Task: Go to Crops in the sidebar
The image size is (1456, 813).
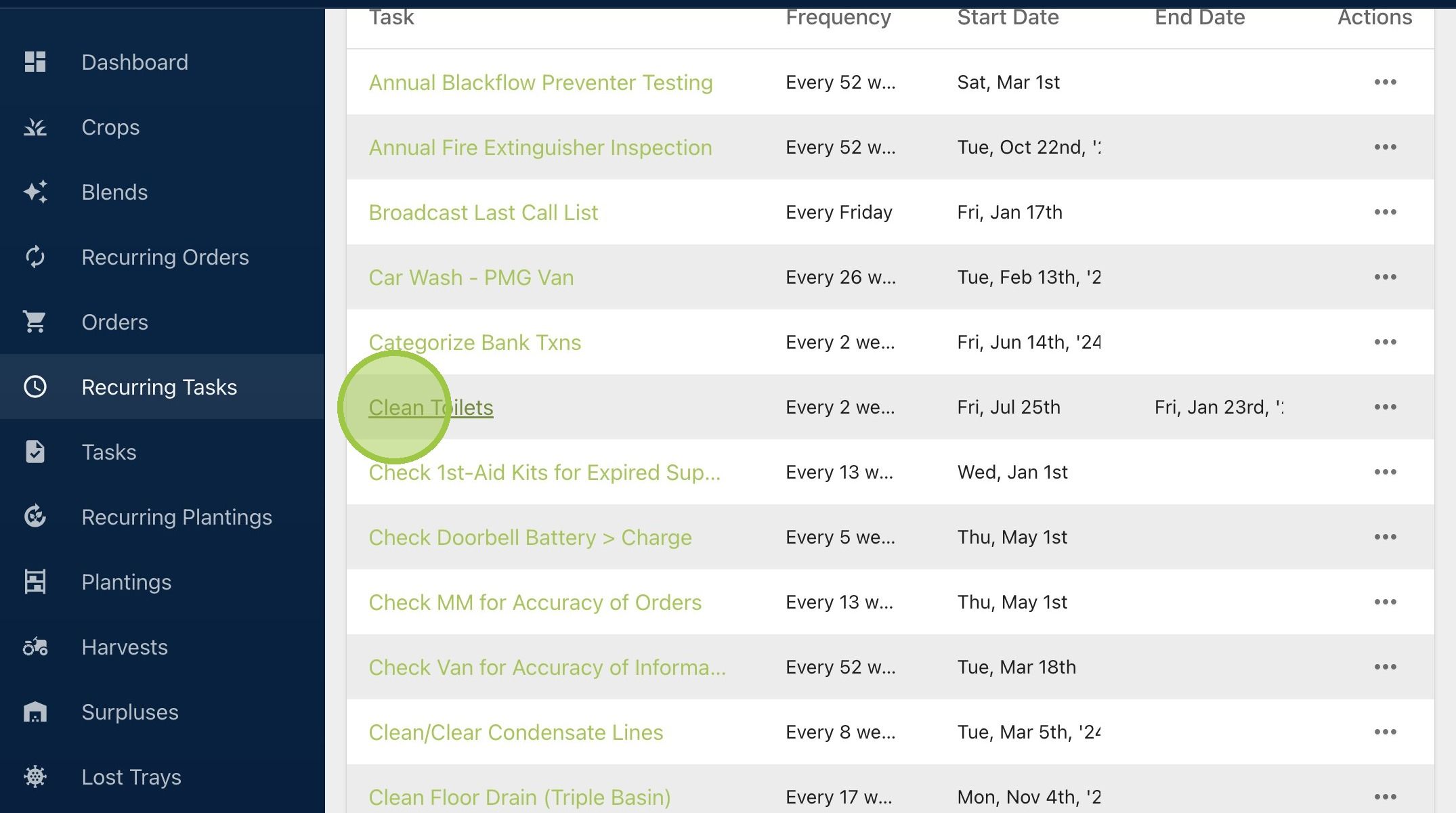Action: pos(110,127)
